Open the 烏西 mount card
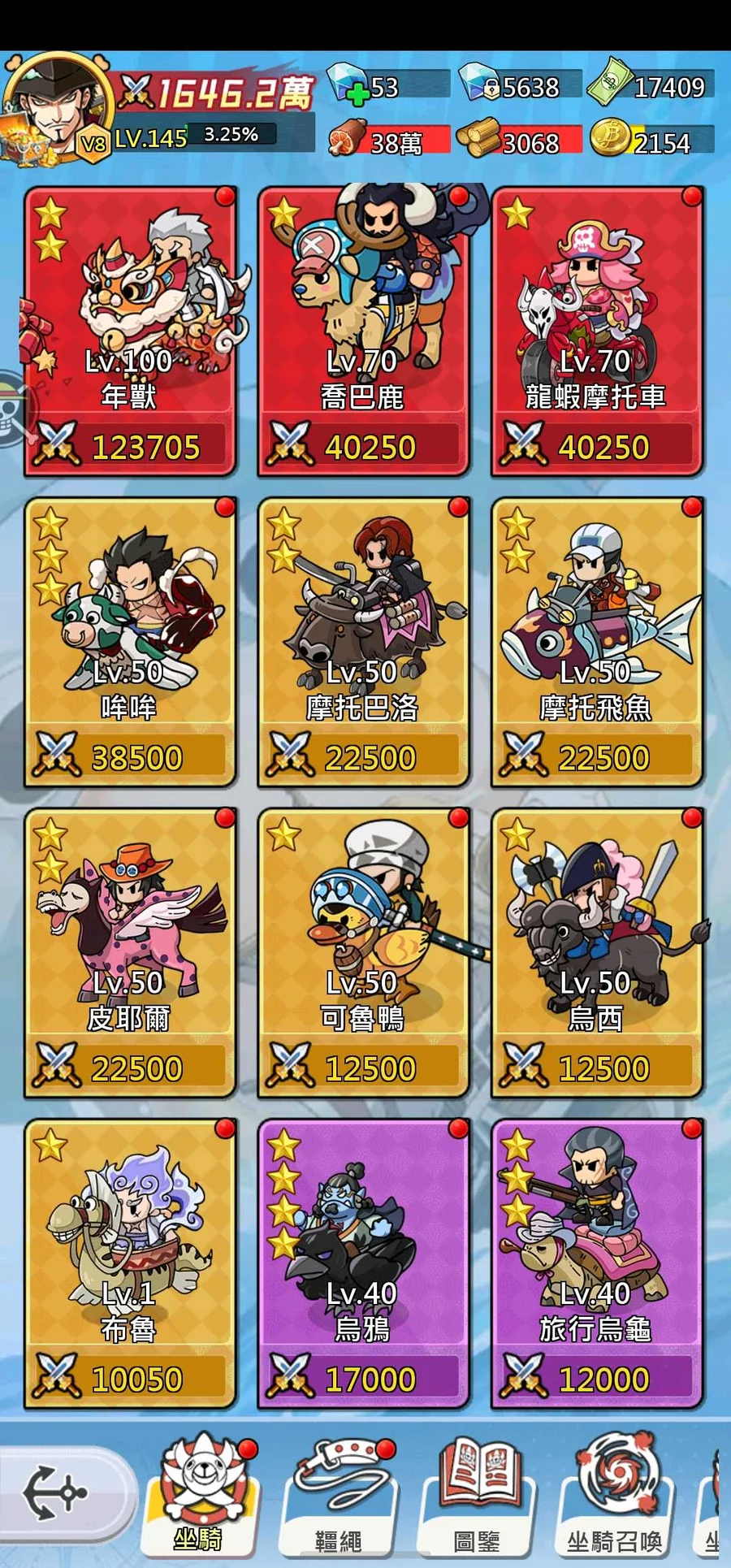 598,953
